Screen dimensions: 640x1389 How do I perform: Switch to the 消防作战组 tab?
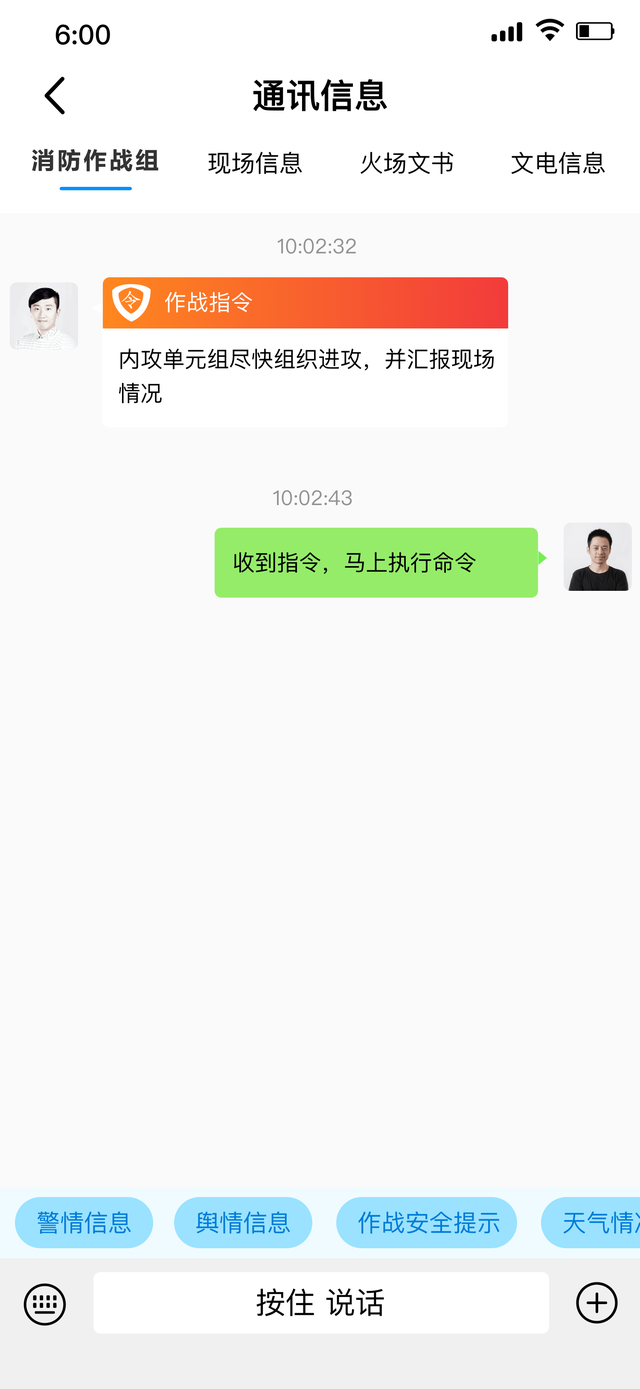95,161
